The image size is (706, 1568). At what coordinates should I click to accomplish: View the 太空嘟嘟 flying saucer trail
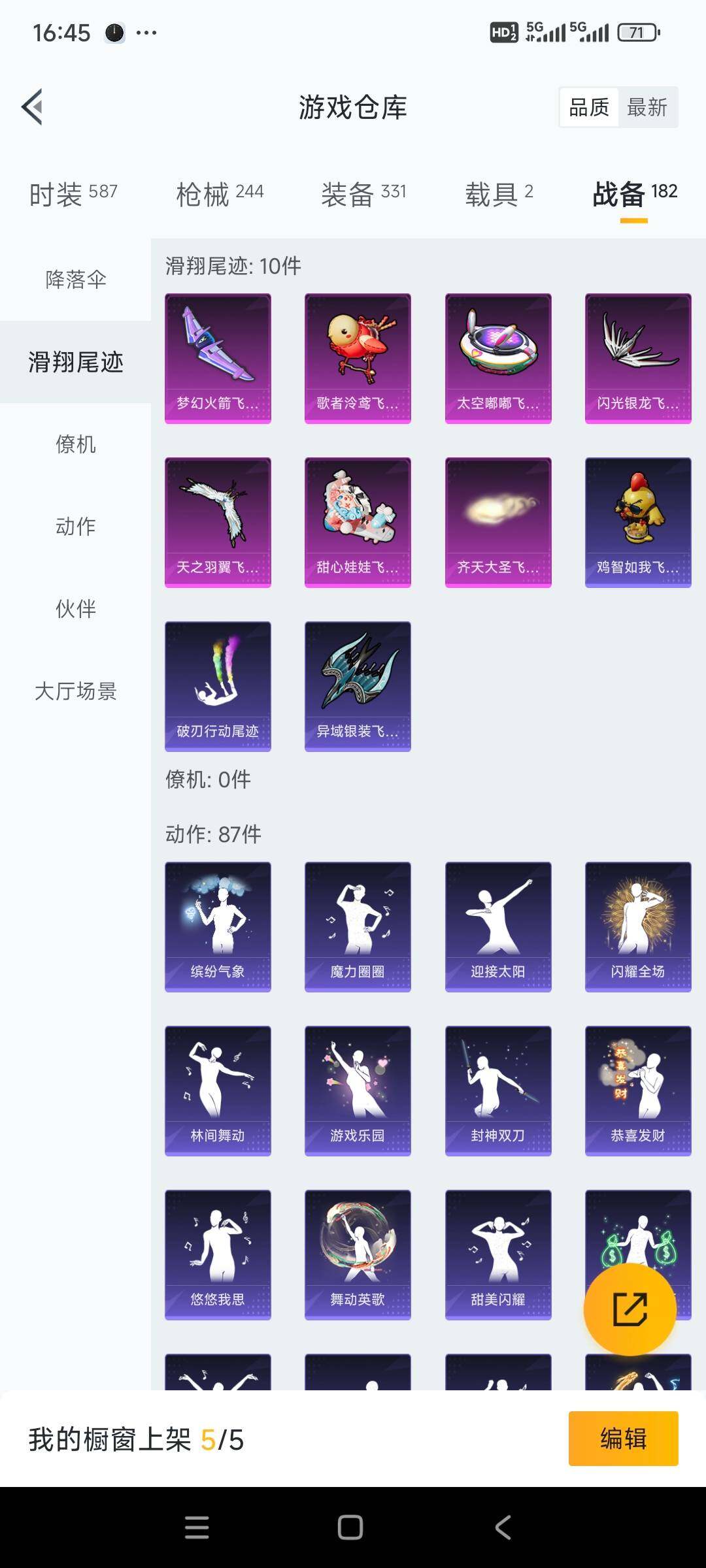coord(498,356)
